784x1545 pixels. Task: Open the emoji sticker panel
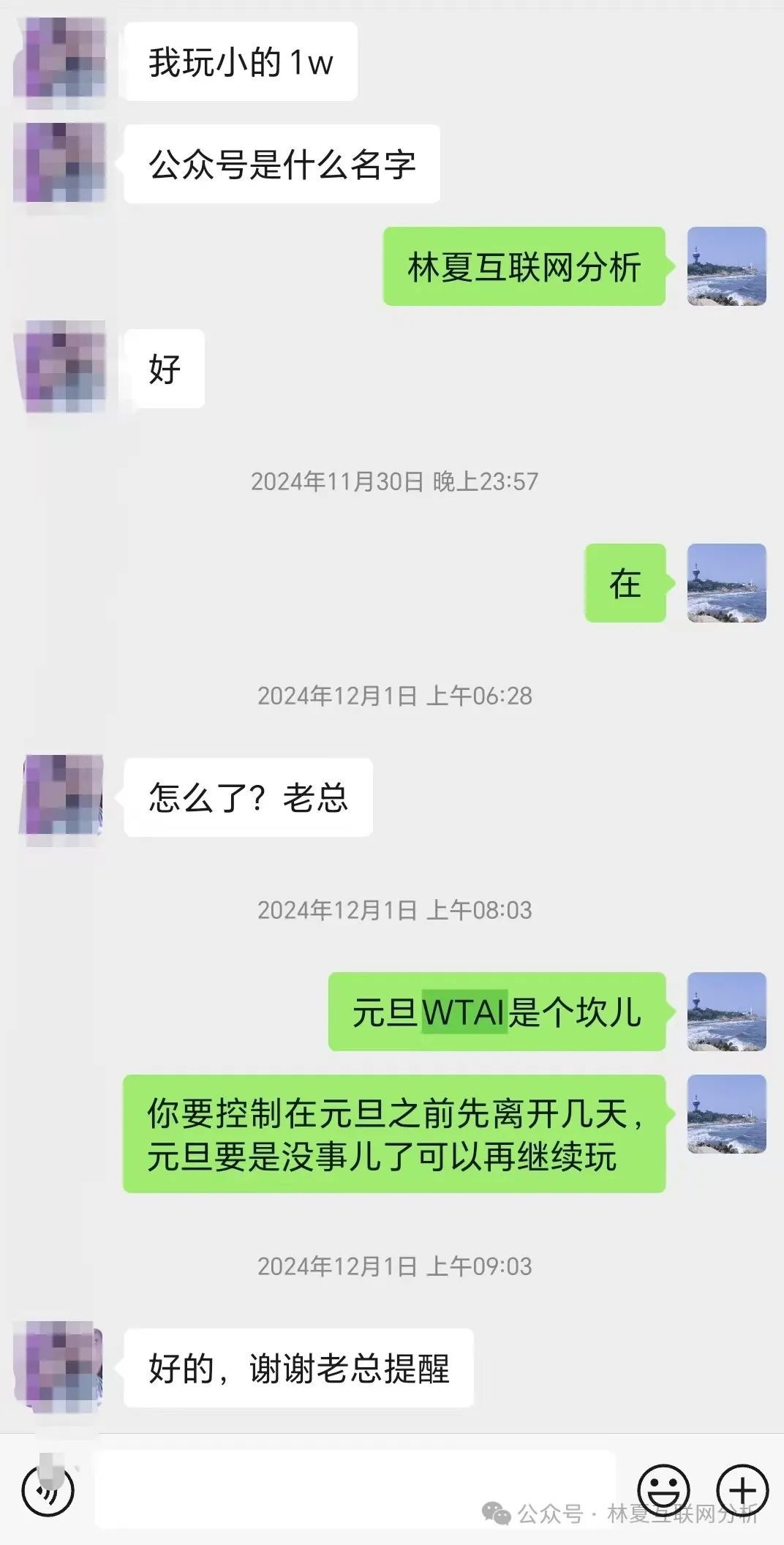pos(663,1489)
